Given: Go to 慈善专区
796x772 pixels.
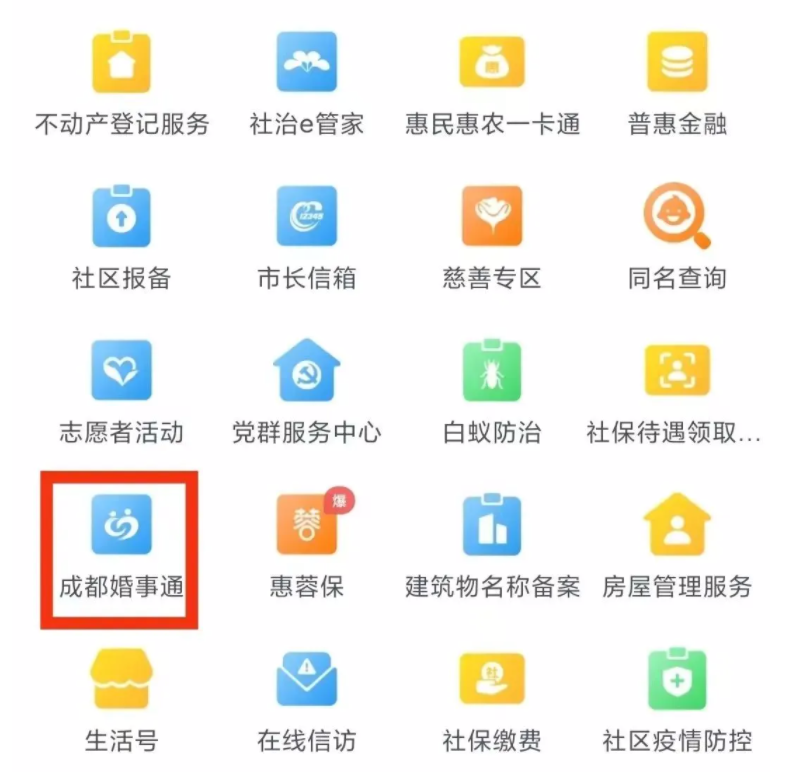Looking at the screenshot, I should (491, 216).
